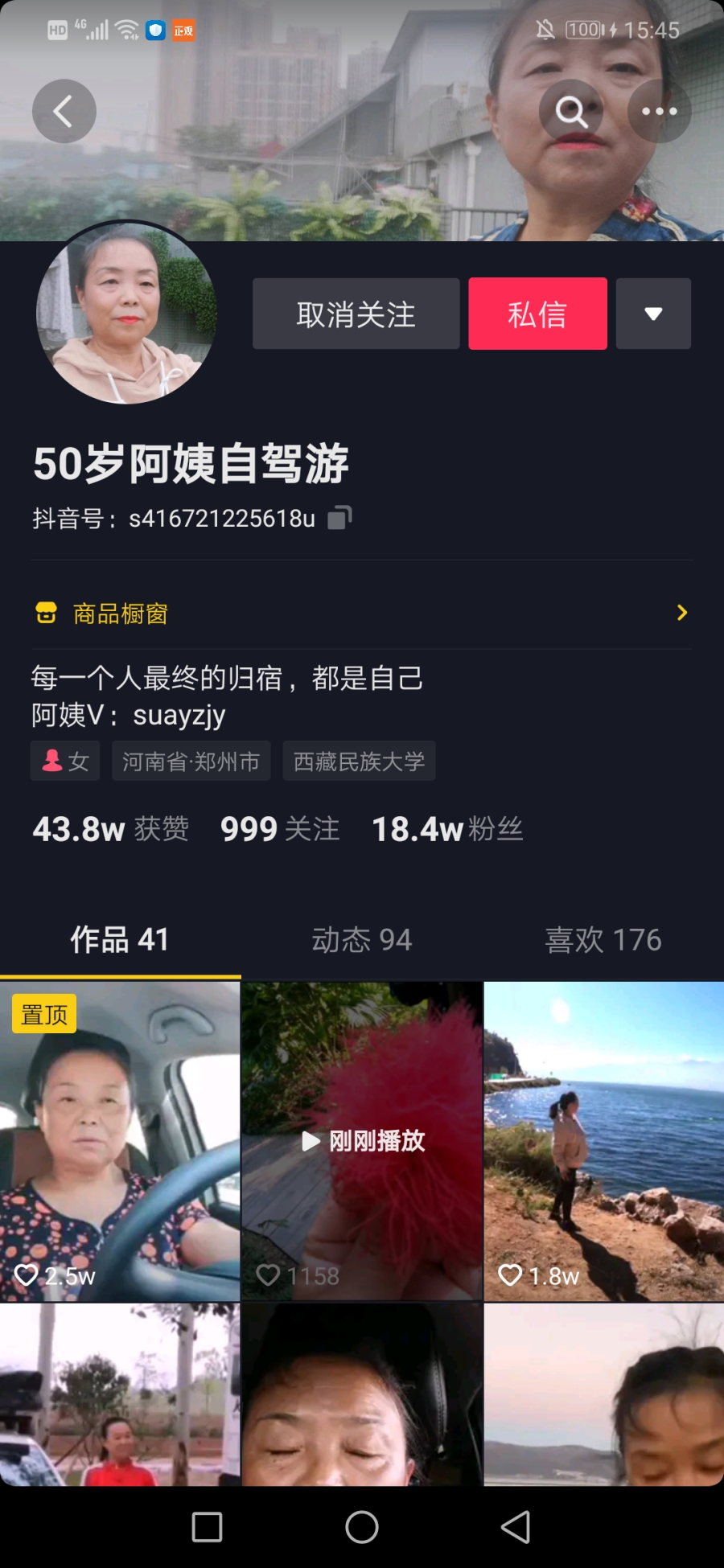Tap the system home button

point(362,1527)
